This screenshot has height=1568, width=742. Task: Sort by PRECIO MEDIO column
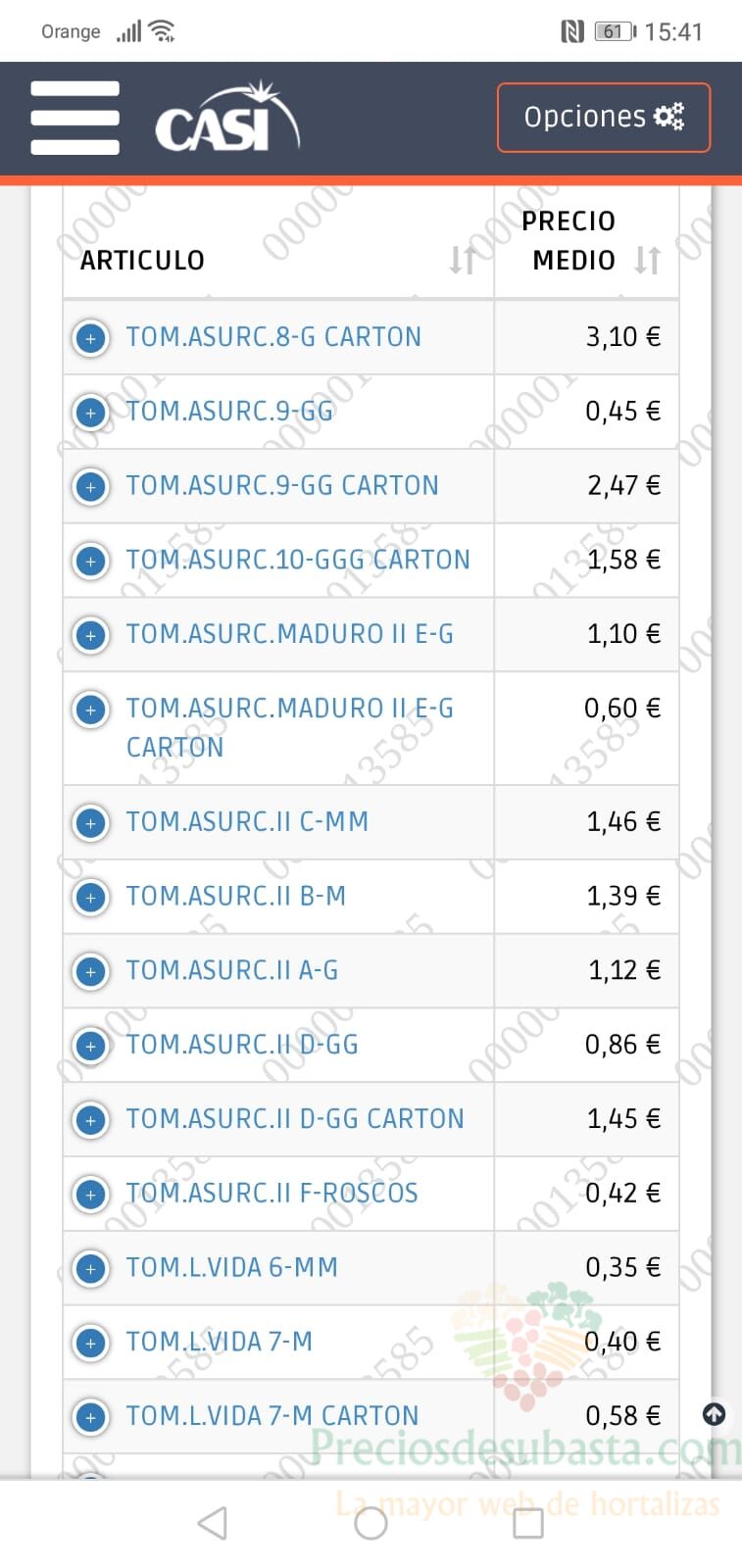coord(647,260)
